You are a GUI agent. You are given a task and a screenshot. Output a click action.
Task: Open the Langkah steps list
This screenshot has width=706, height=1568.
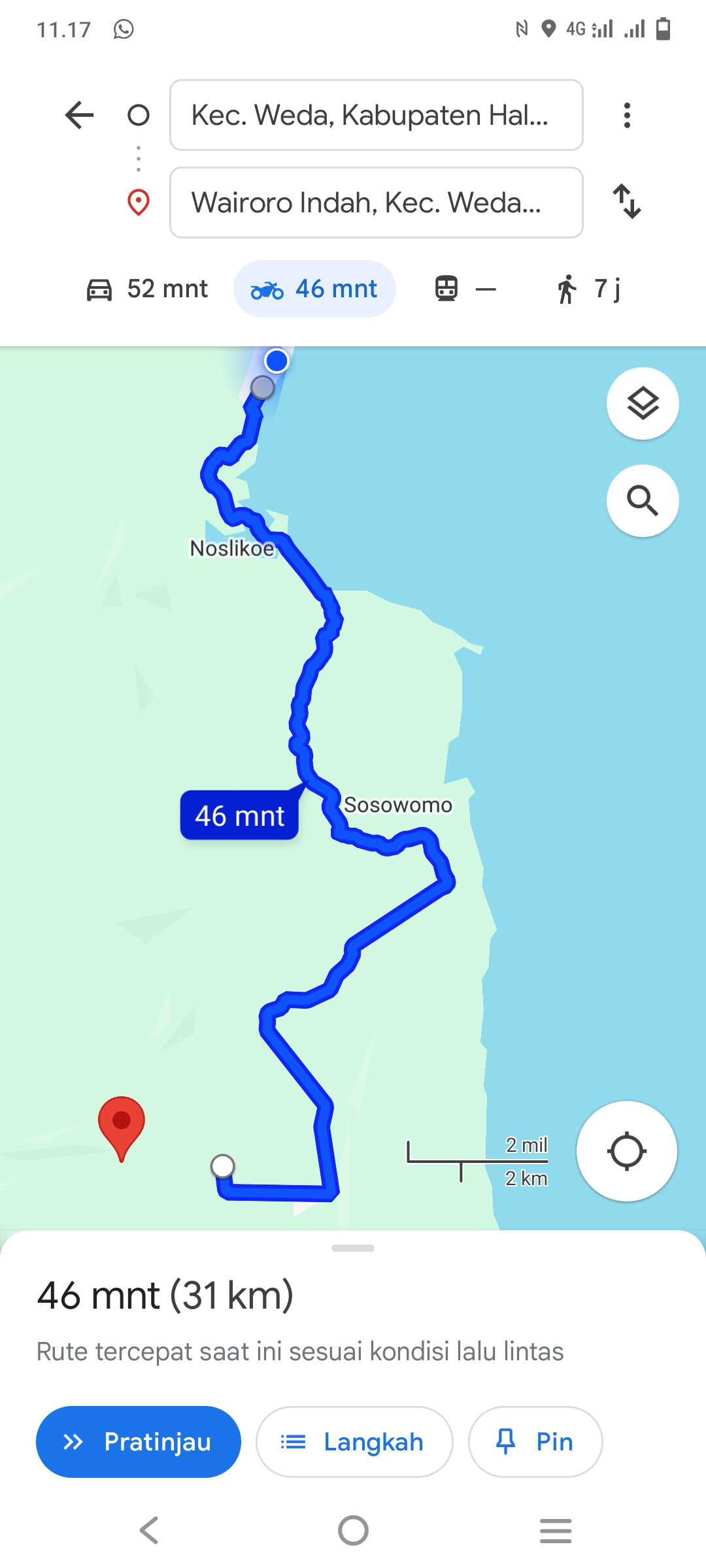pos(354,1441)
